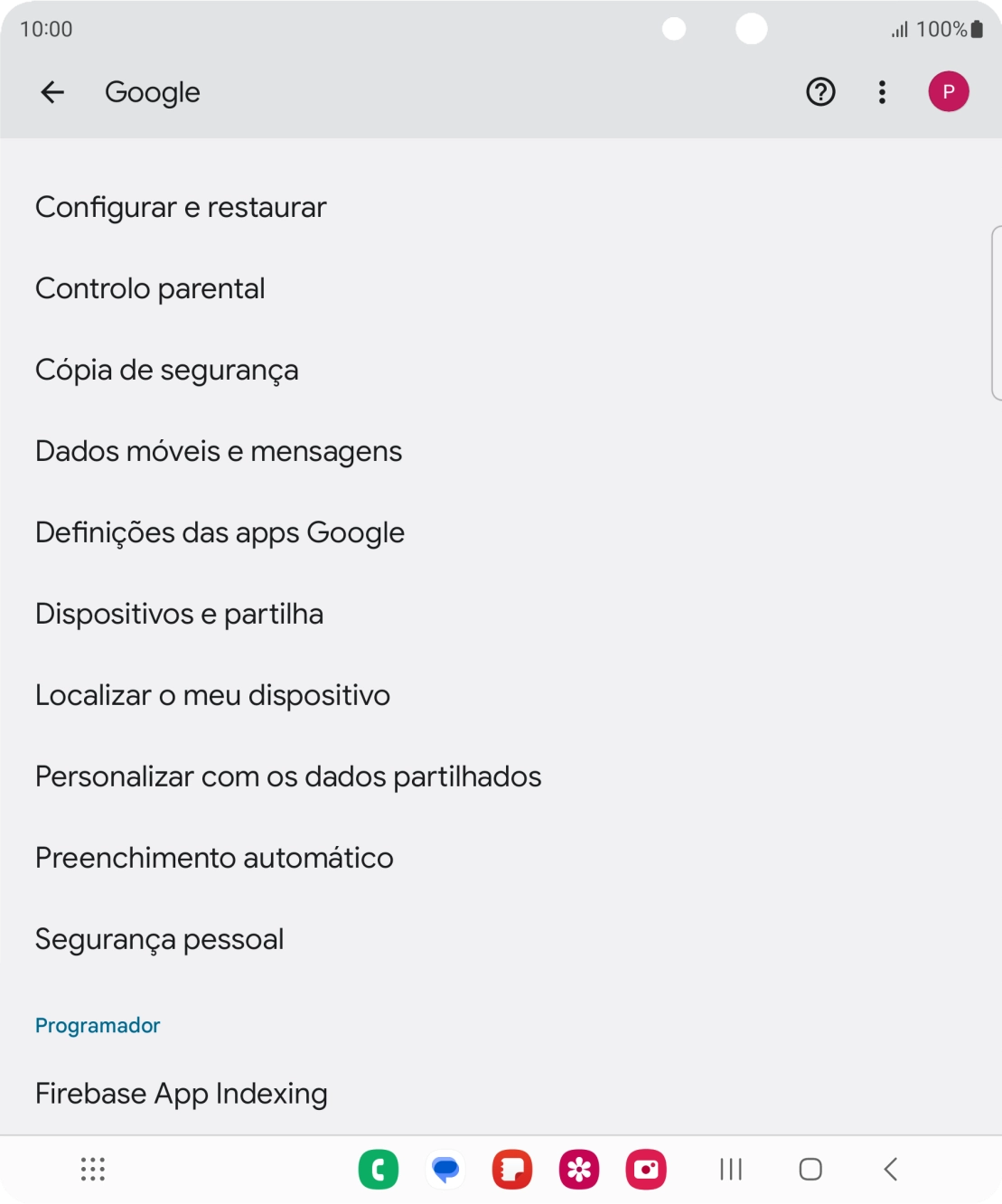Screen dimensions: 1002x1204
Task: Tap the profile avatar P
Action: click(x=949, y=91)
